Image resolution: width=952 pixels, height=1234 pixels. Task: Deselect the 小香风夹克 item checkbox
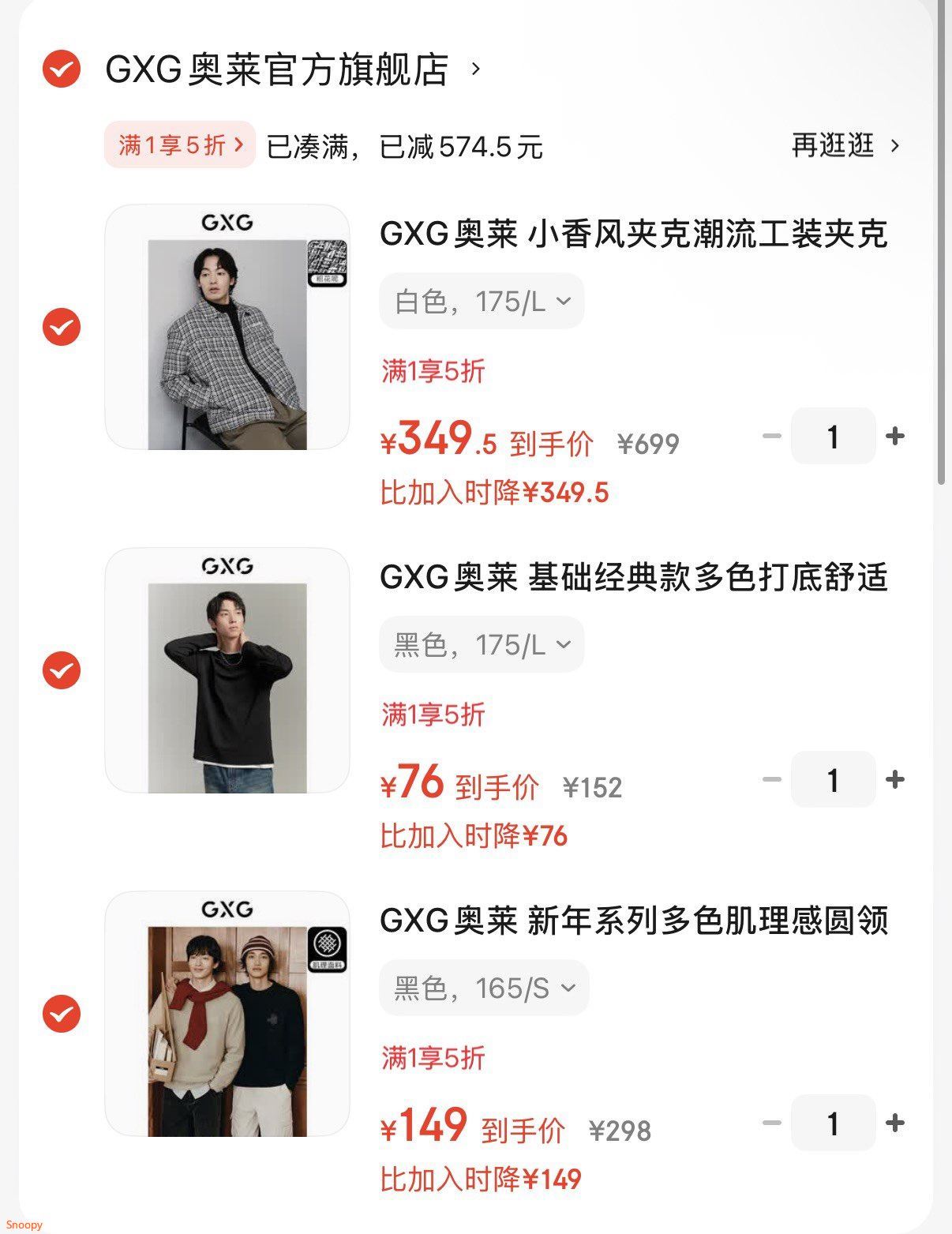coord(62,327)
